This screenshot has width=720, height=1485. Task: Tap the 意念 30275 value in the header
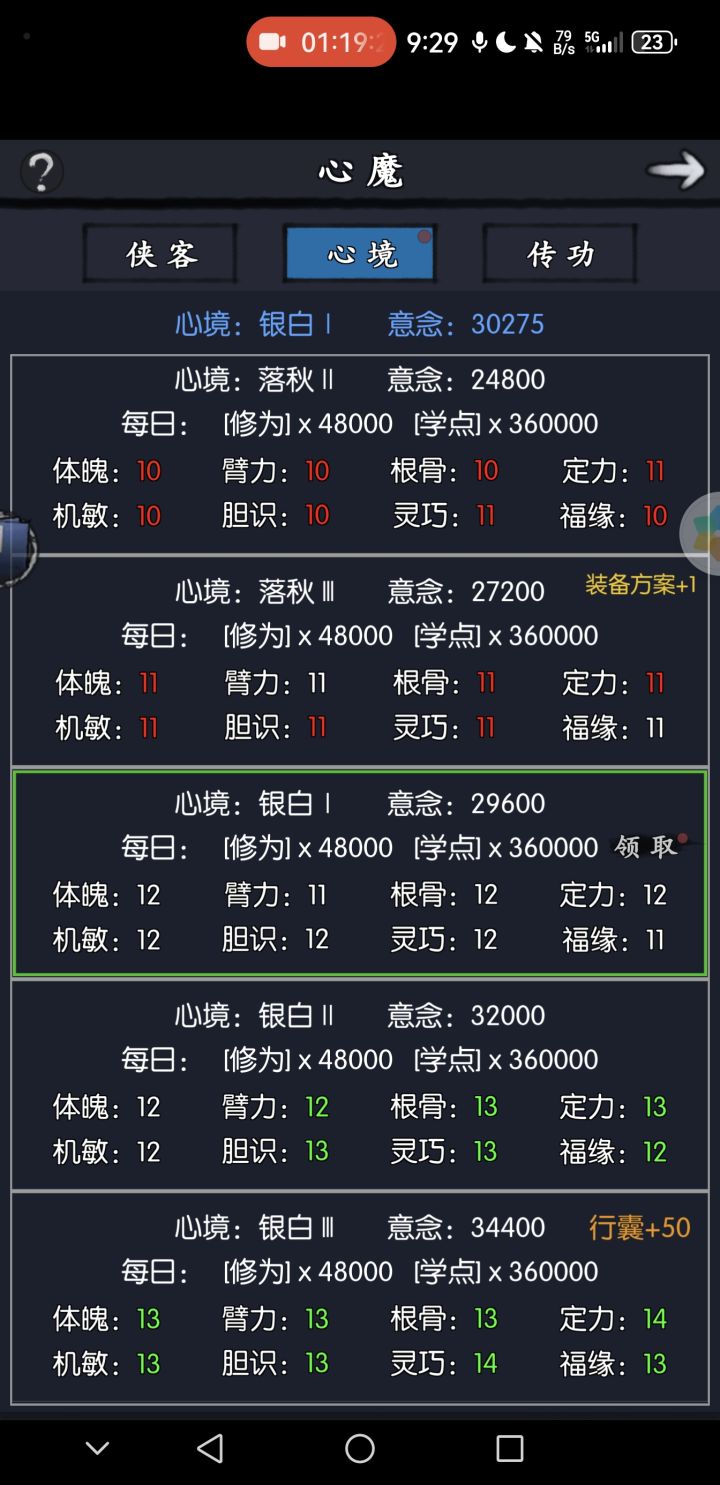(x=466, y=323)
